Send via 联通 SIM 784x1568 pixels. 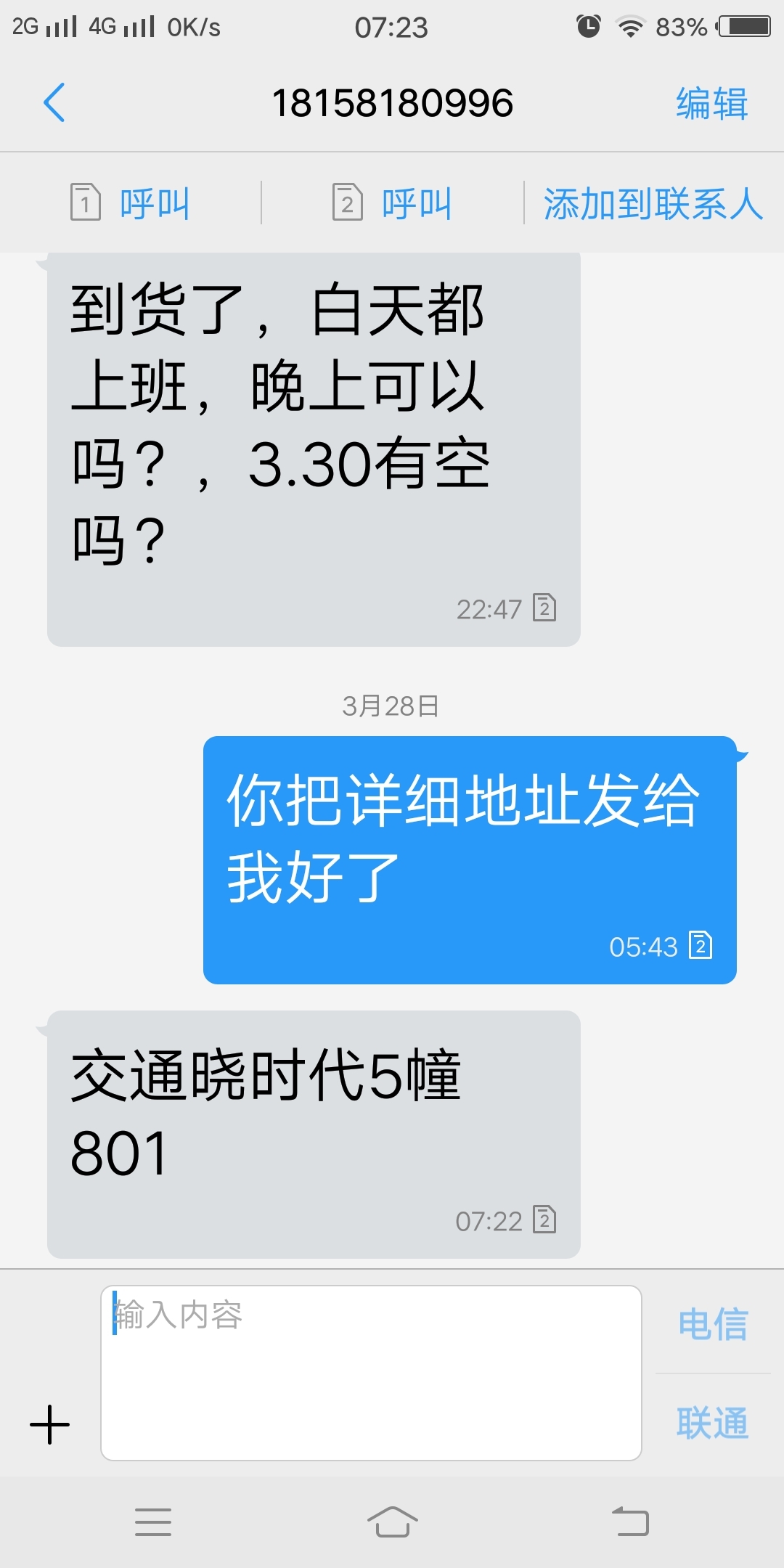[713, 1423]
